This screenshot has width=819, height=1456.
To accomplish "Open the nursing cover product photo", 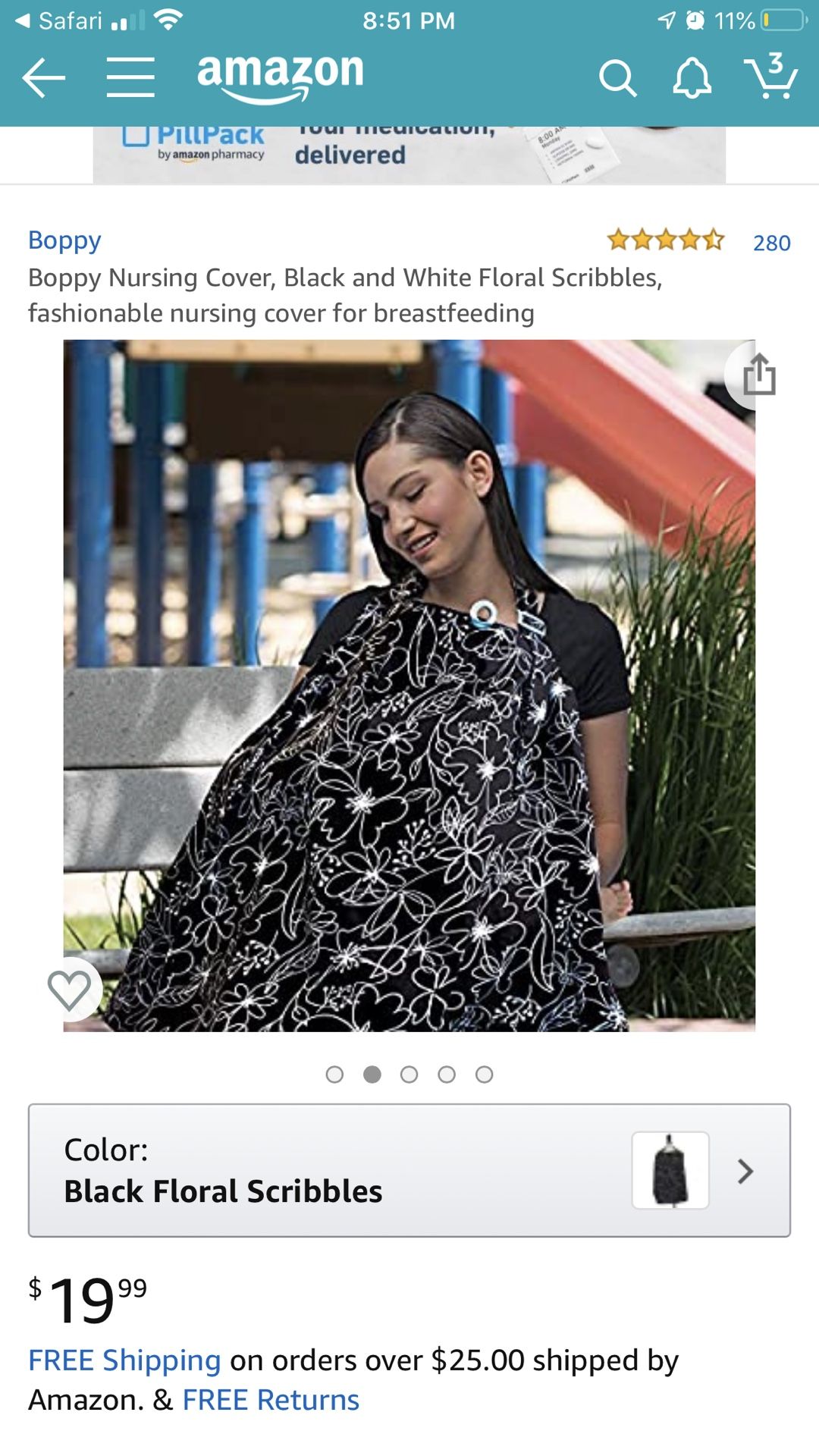I will [x=409, y=686].
